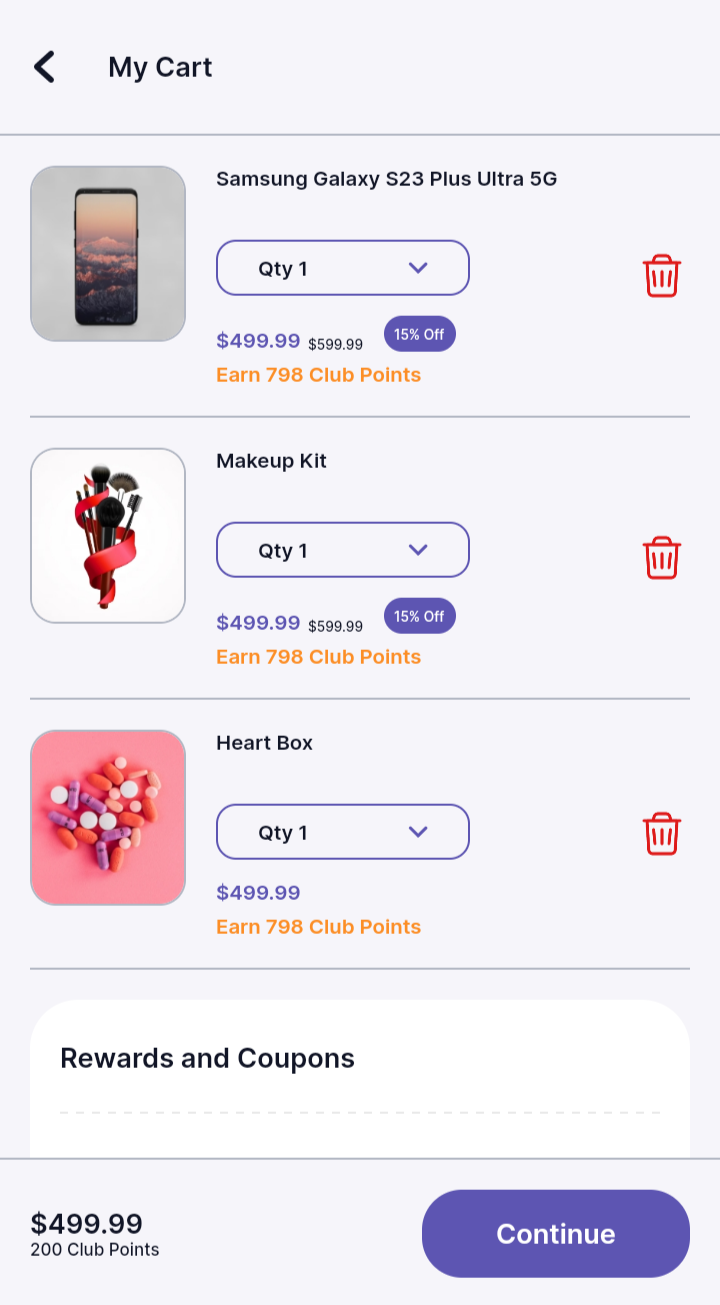
Task: Delete the Samsung Galaxy S23 from cart
Action: pyautogui.click(x=661, y=276)
